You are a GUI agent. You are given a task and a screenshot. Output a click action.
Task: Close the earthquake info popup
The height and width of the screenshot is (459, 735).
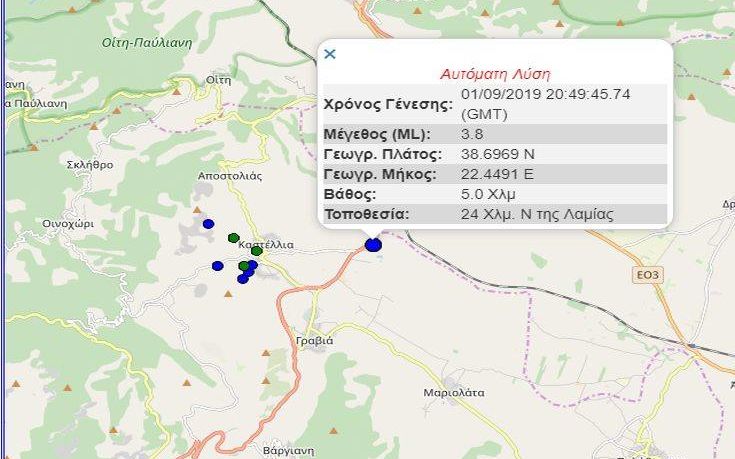331,55
